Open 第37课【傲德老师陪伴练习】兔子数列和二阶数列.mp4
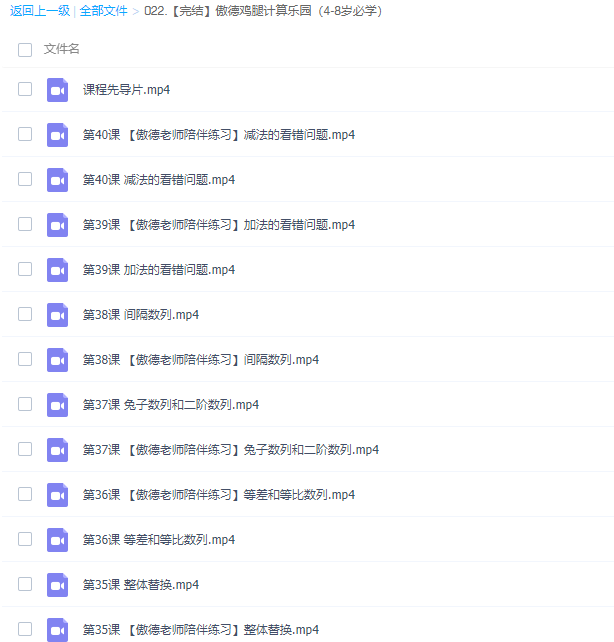Screen dimensions: 614x642 click(x=230, y=450)
